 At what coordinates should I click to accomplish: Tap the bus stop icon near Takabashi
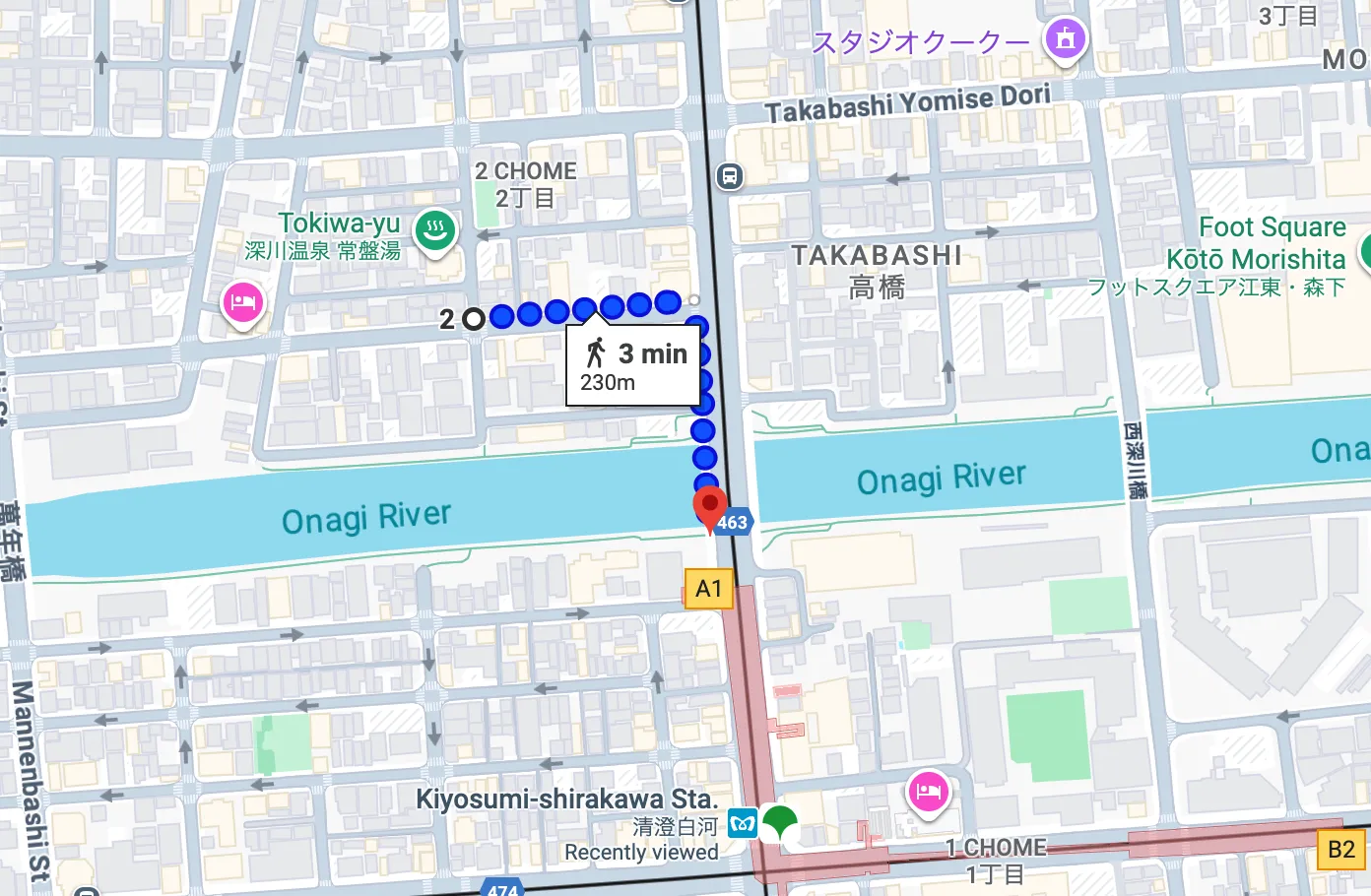(729, 176)
